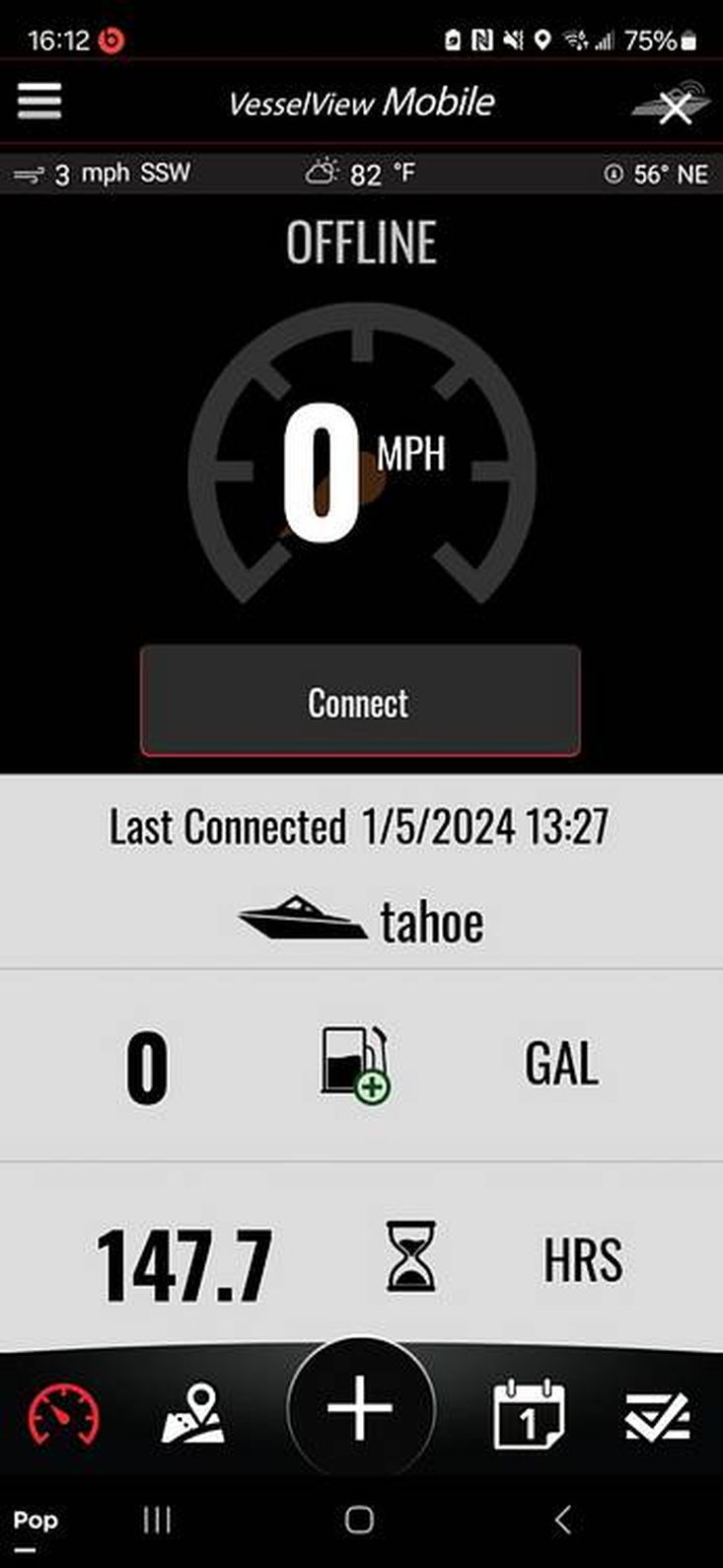Add fuel using the fuel pump icon
This screenshot has width=723, height=1568.
click(x=355, y=1064)
